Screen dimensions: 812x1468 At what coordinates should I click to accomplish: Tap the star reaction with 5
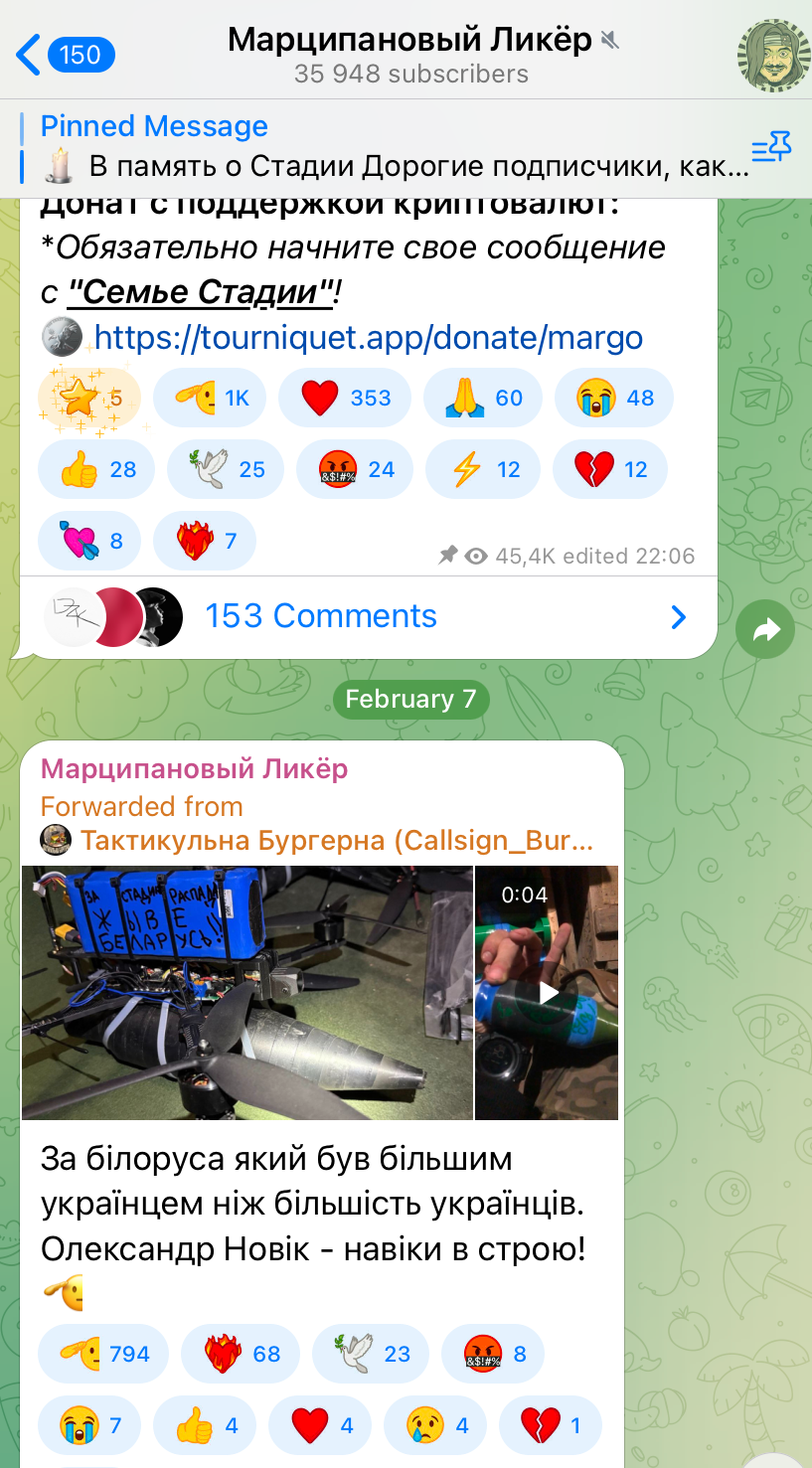tap(89, 398)
